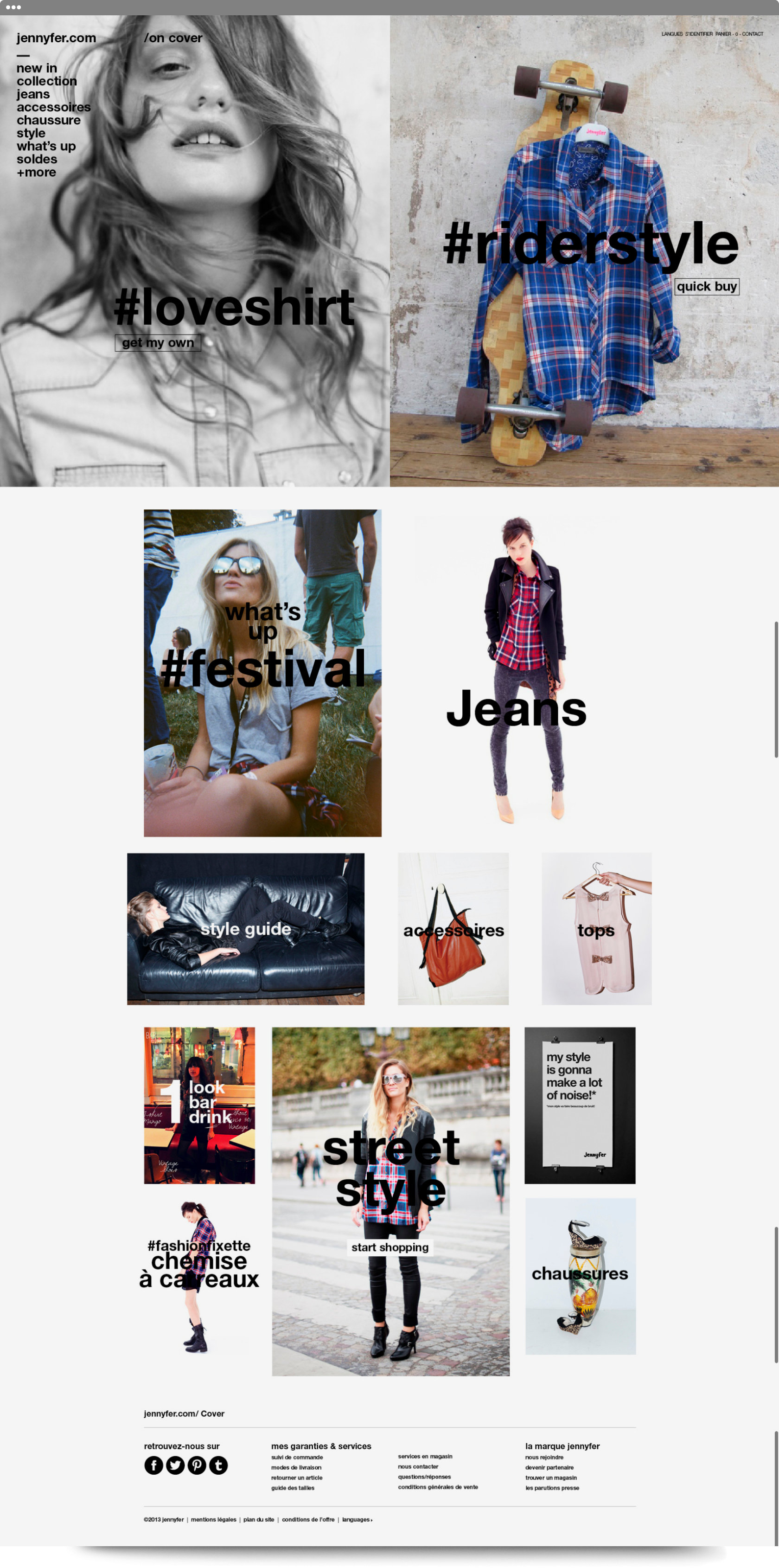Open the 'new in' menu link
This screenshot has width=779, height=1568.
pyautogui.click(x=37, y=68)
